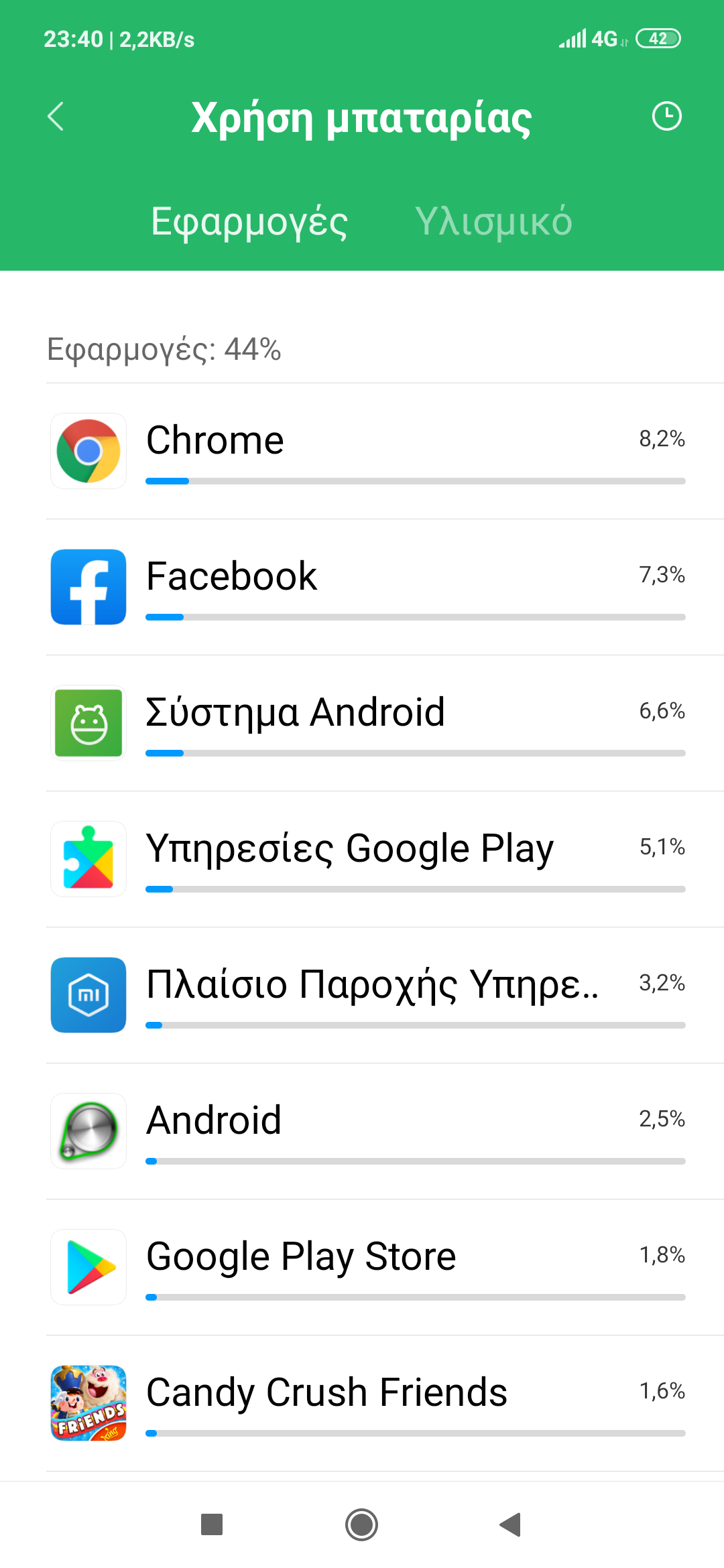Open recent apps from navigation bar

coord(212,1524)
